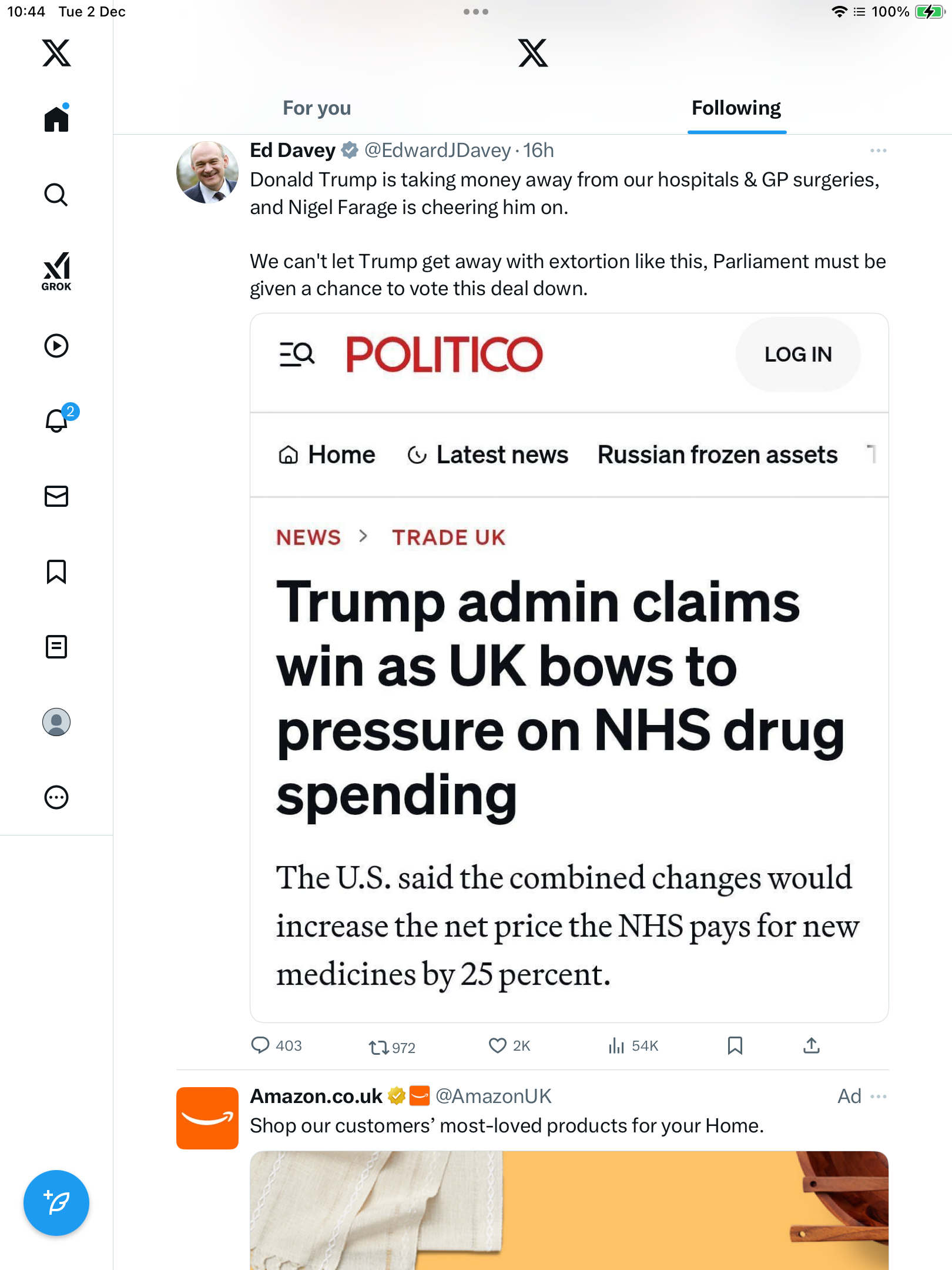Open Grok from the sidebar

coord(56,271)
